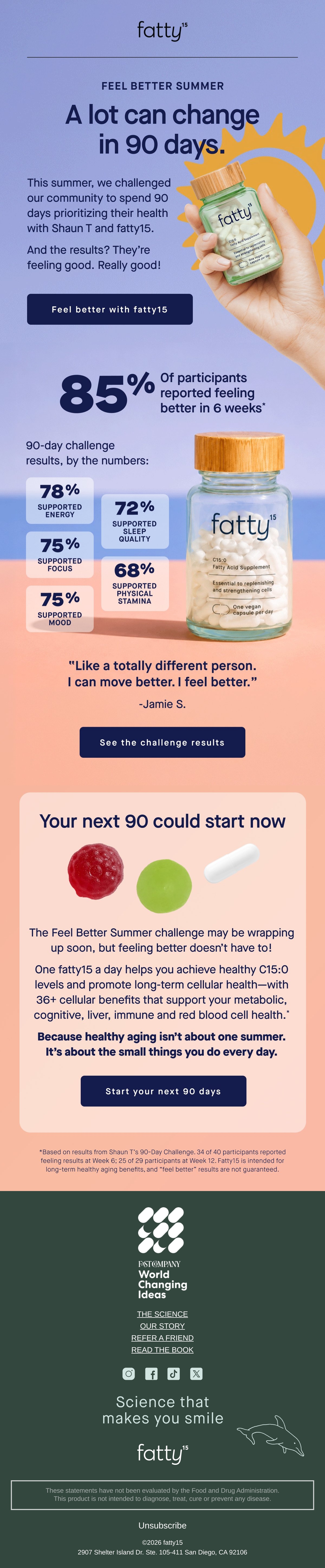Open the Instagram icon
Image resolution: width=325 pixels, height=1568 pixels.
[x=128, y=1373]
